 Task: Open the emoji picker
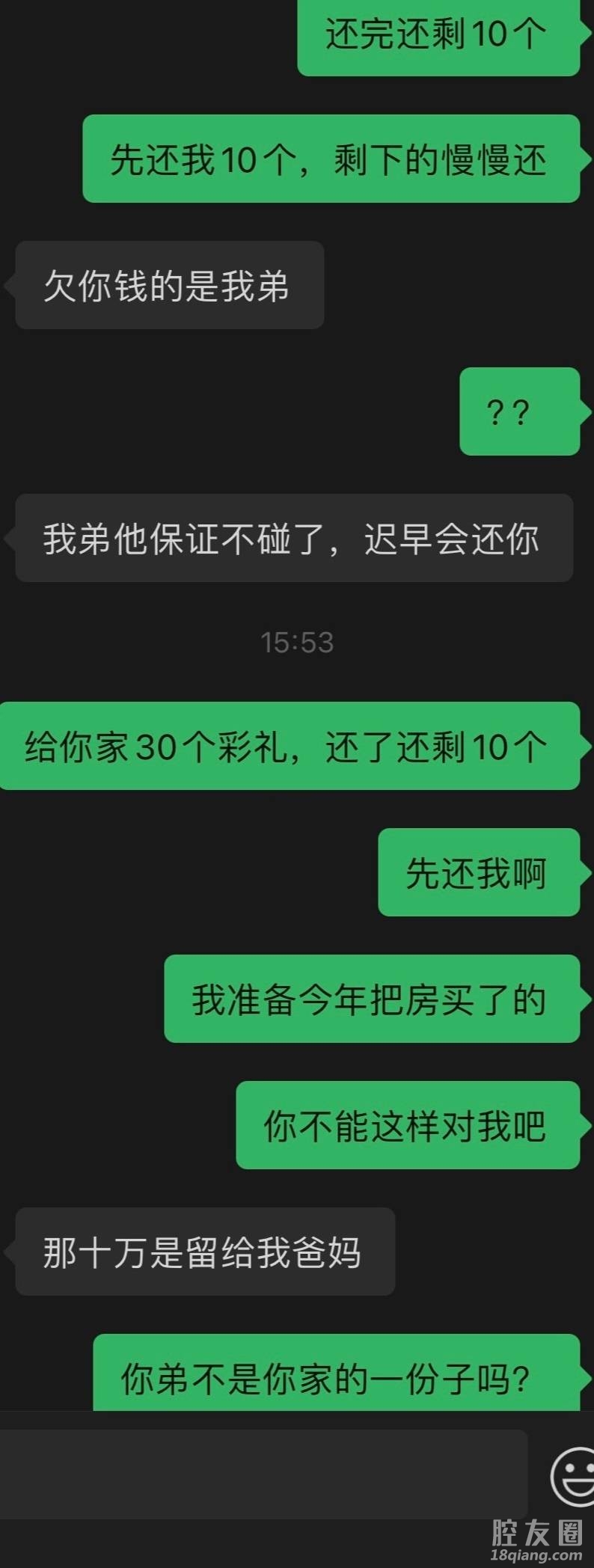[x=573, y=1476]
